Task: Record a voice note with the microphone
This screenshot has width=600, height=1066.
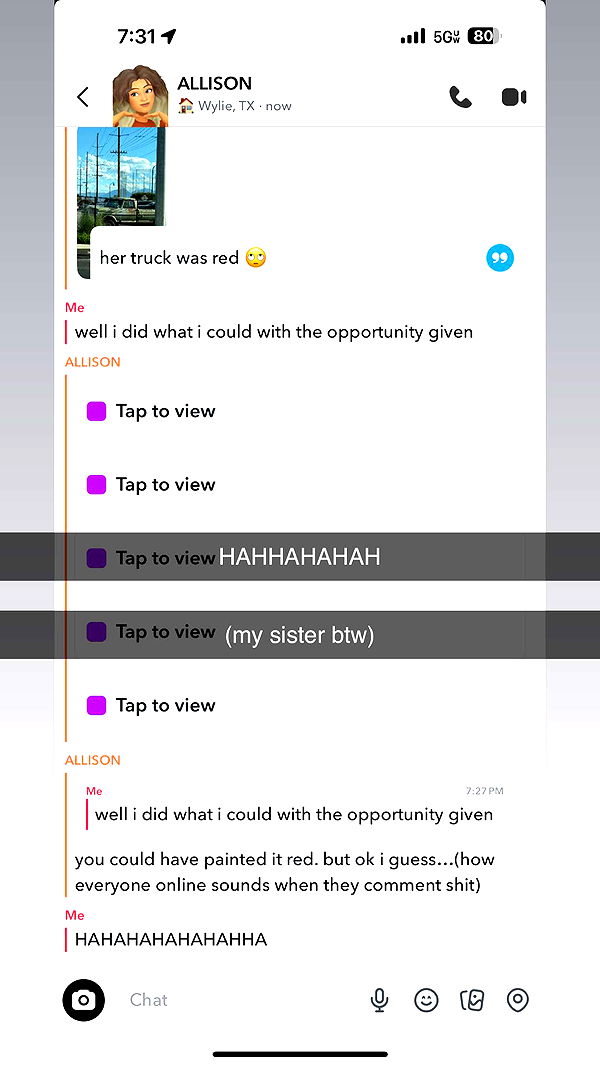Action: click(x=380, y=999)
